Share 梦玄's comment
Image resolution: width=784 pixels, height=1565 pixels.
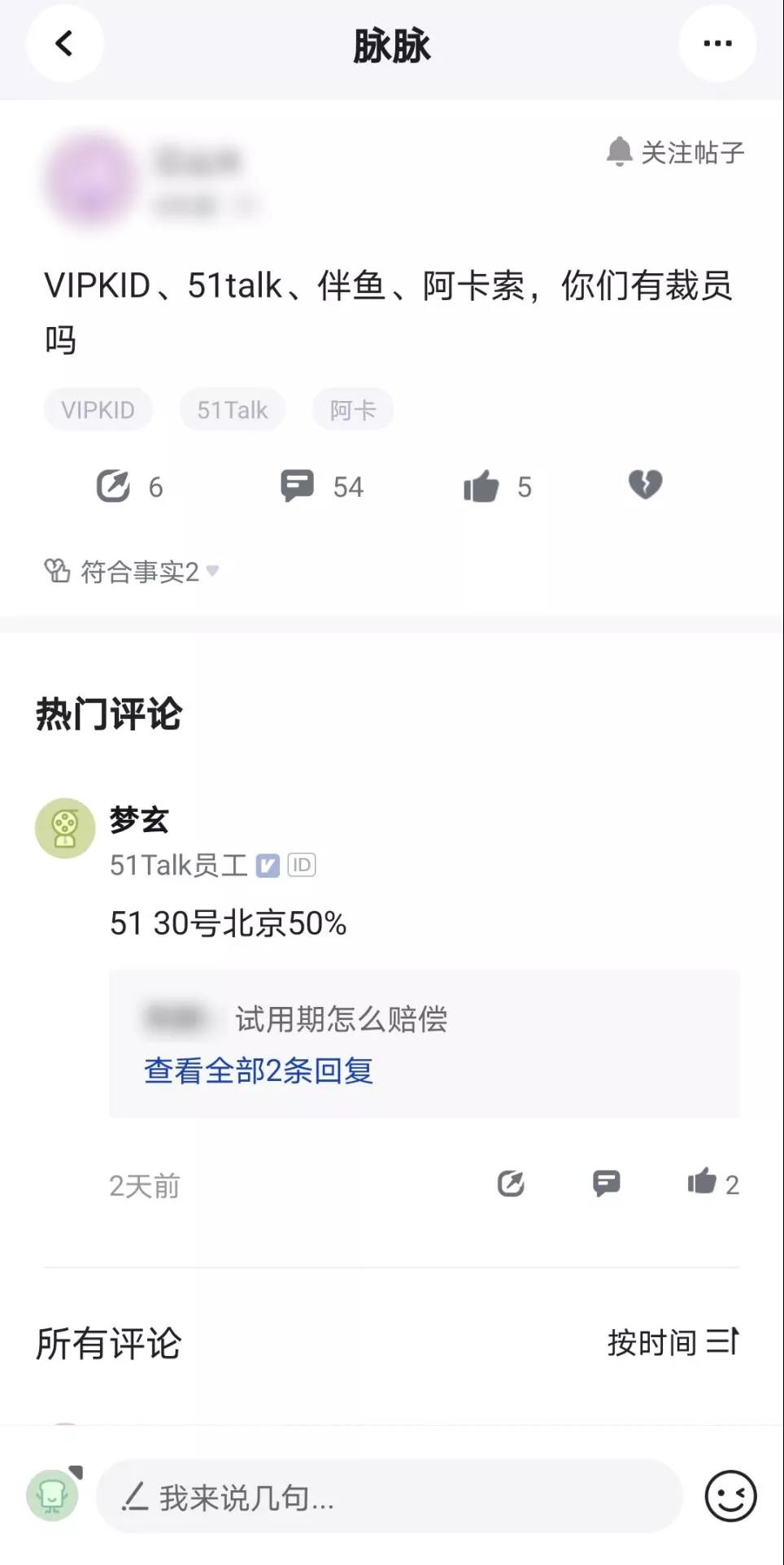(x=511, y=1184)
